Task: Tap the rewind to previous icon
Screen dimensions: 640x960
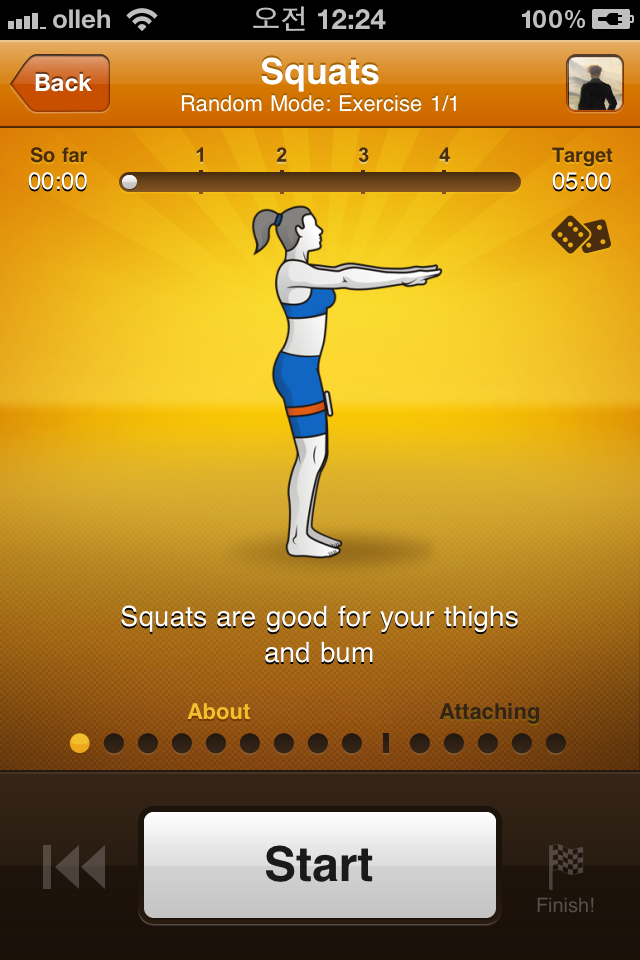Action: pos(74,866)
